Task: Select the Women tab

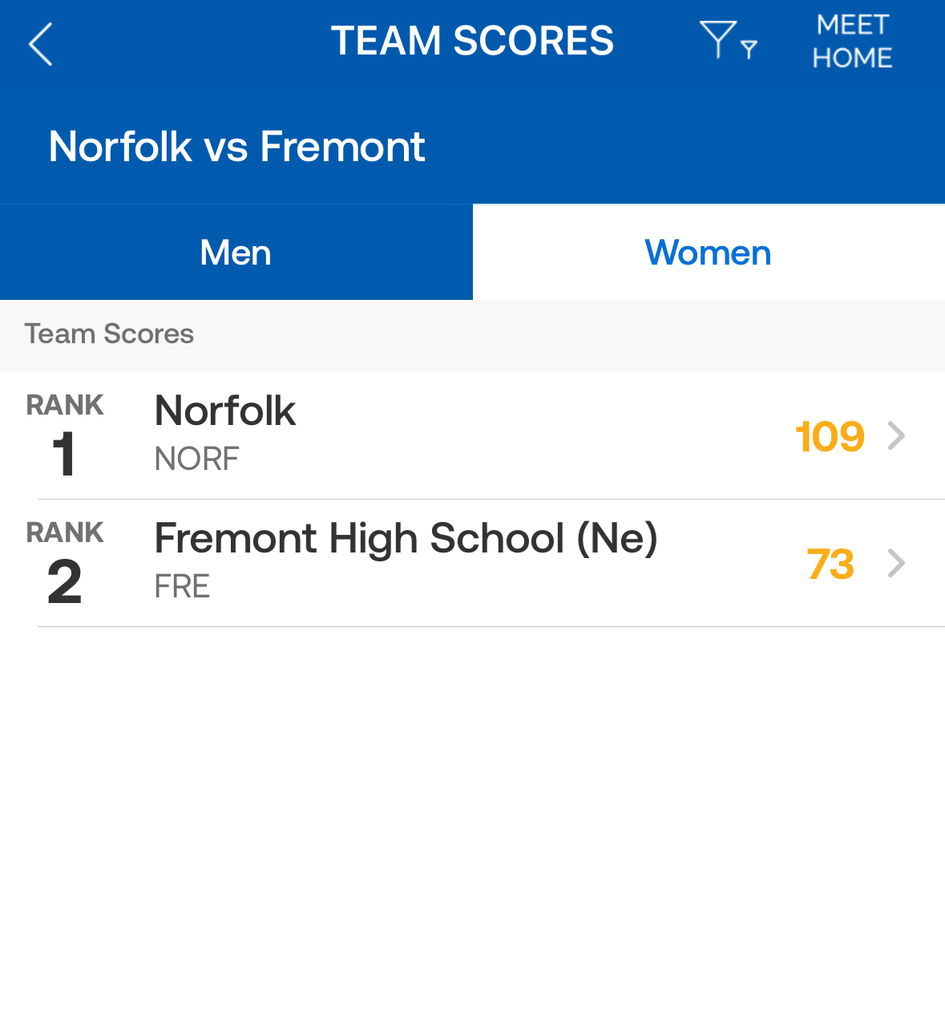Action: pyautogui.click(x=708, y=252)
